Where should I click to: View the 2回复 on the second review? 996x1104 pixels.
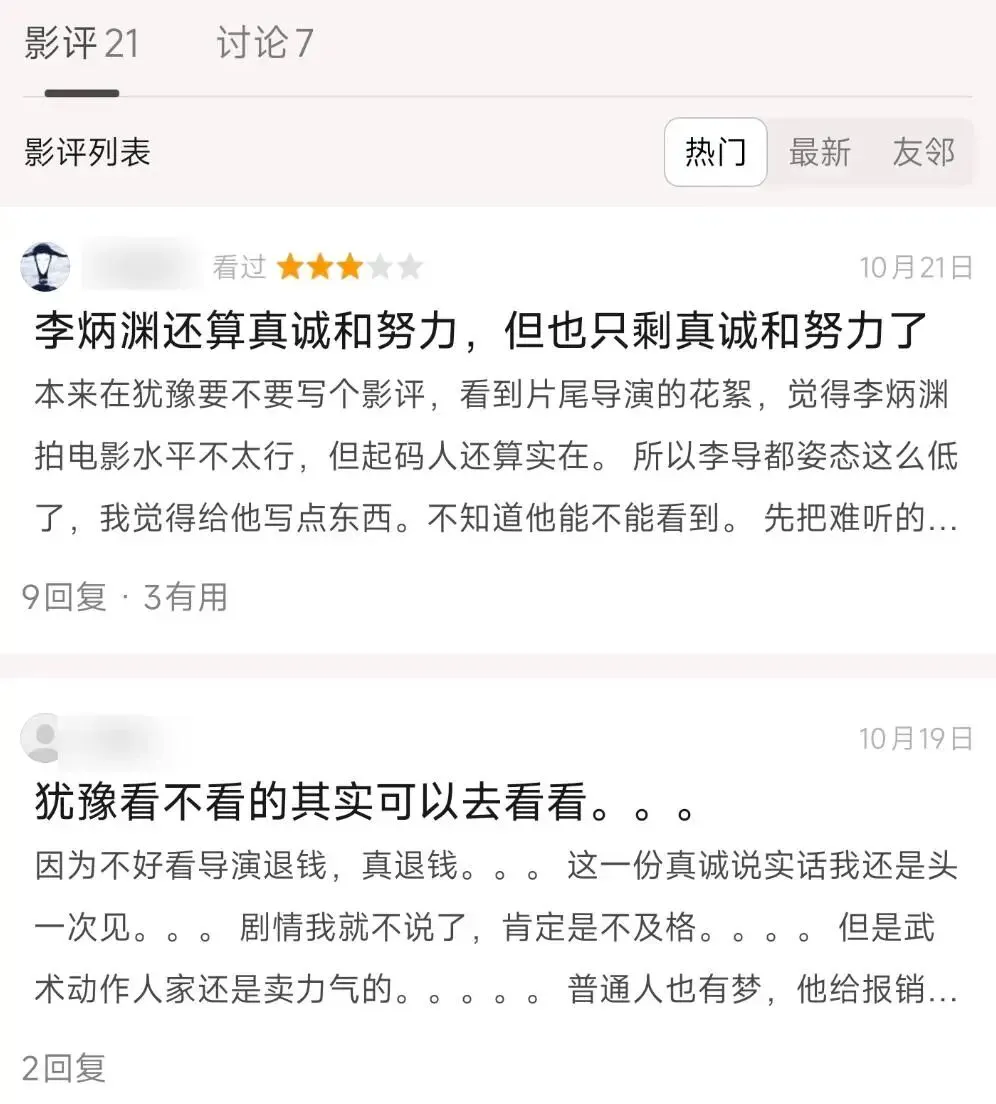(x=64, y=1068)
